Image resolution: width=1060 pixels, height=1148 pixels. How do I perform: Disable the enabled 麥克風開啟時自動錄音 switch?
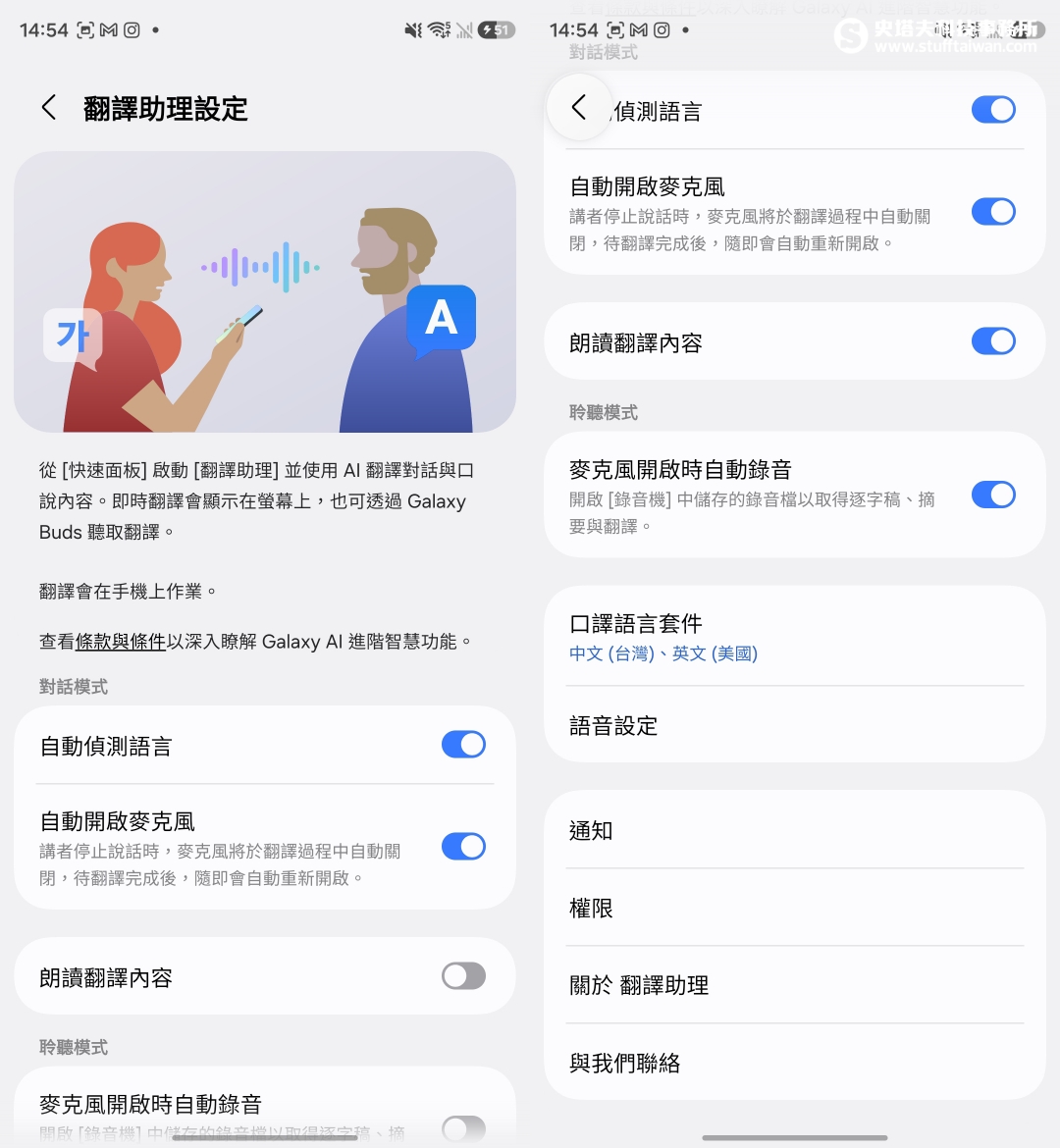[x=993, y=495]
